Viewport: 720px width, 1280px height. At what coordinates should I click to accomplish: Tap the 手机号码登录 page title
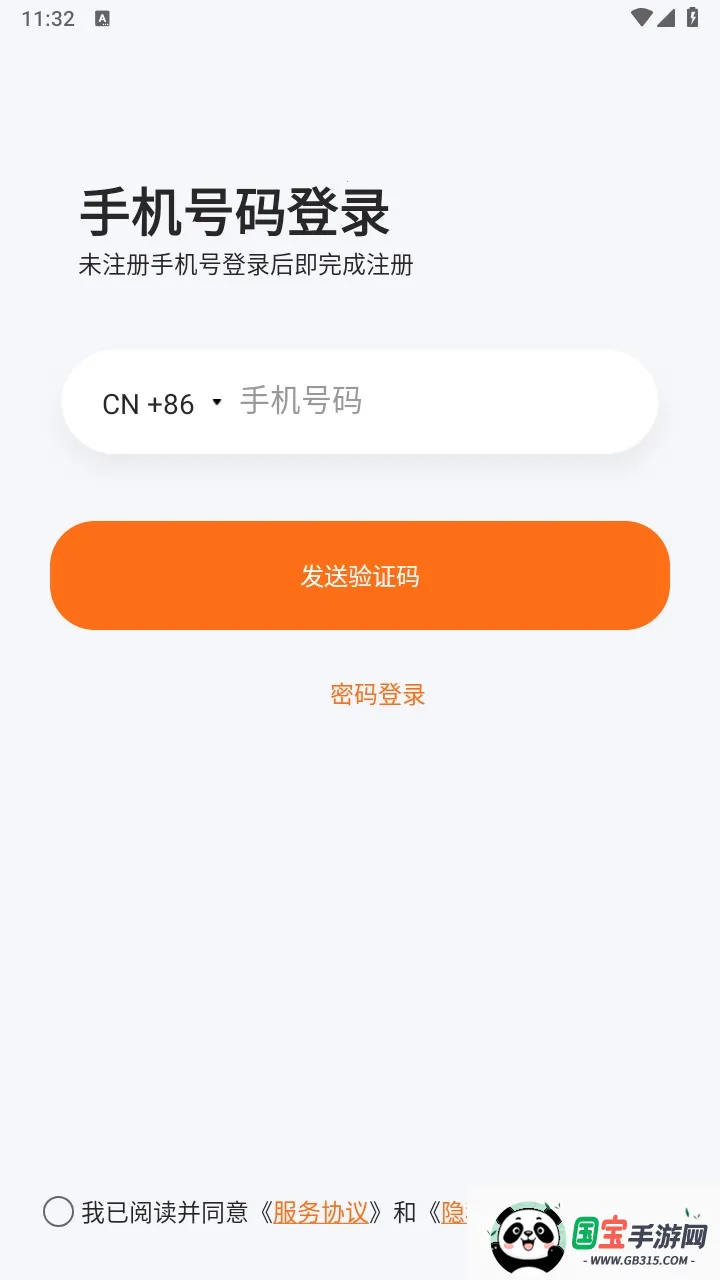click(235, 211)
